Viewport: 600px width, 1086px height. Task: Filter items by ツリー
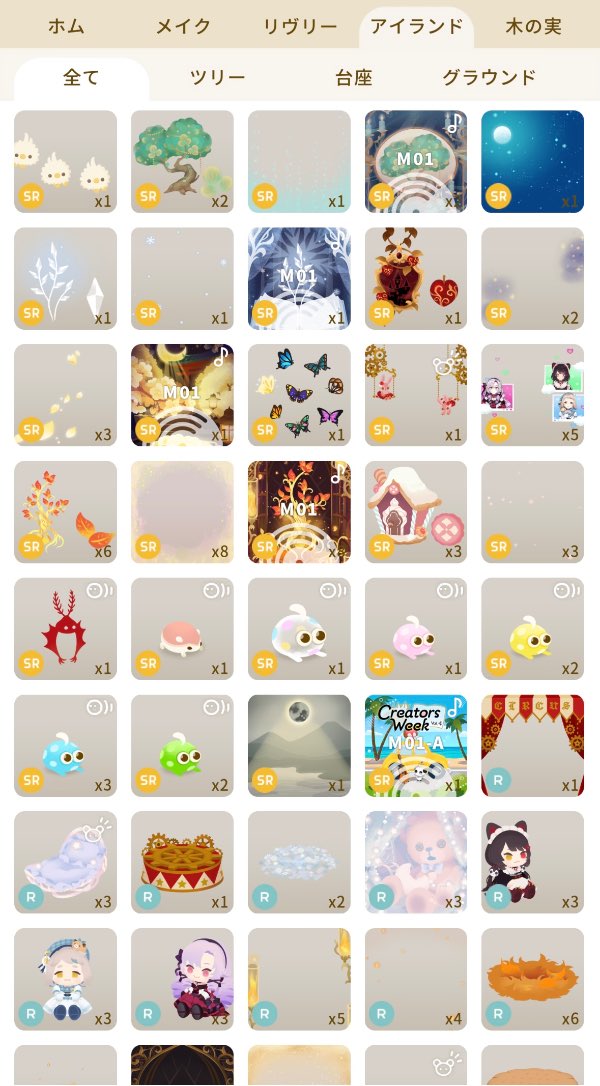tap(217, 78)
